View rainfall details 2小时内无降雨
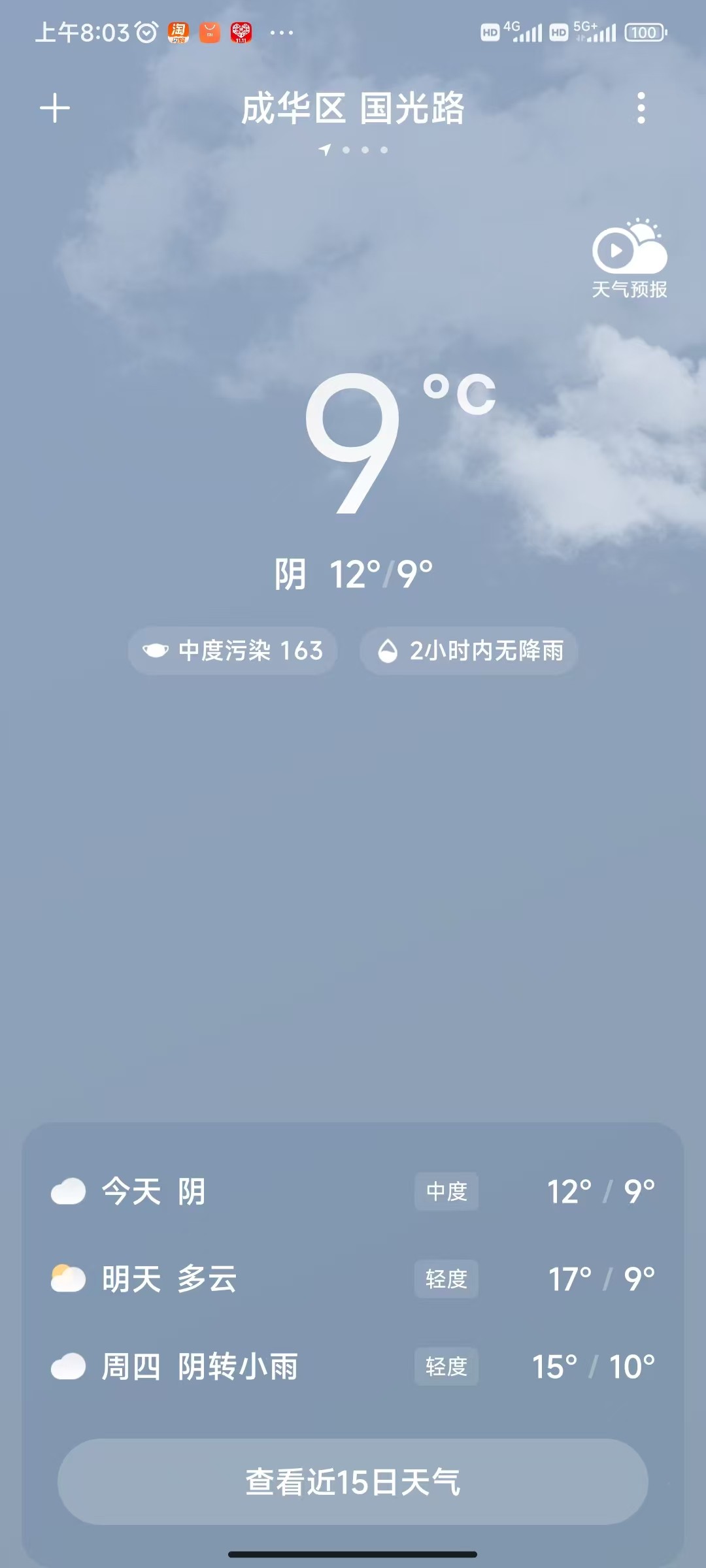The image size is (706, 1568). [469, 651]
